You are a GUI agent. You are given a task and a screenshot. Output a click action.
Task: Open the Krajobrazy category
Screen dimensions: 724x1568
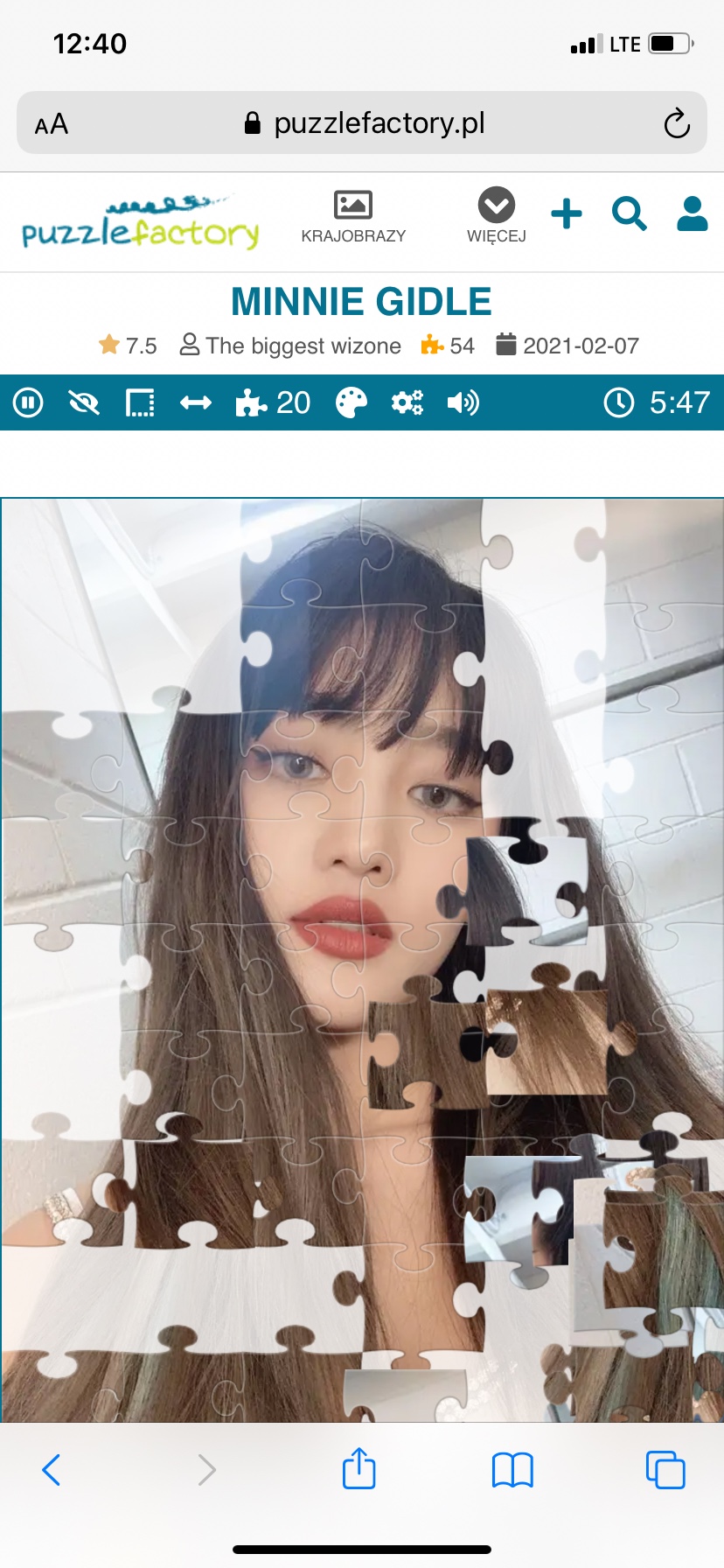[353, 217]
